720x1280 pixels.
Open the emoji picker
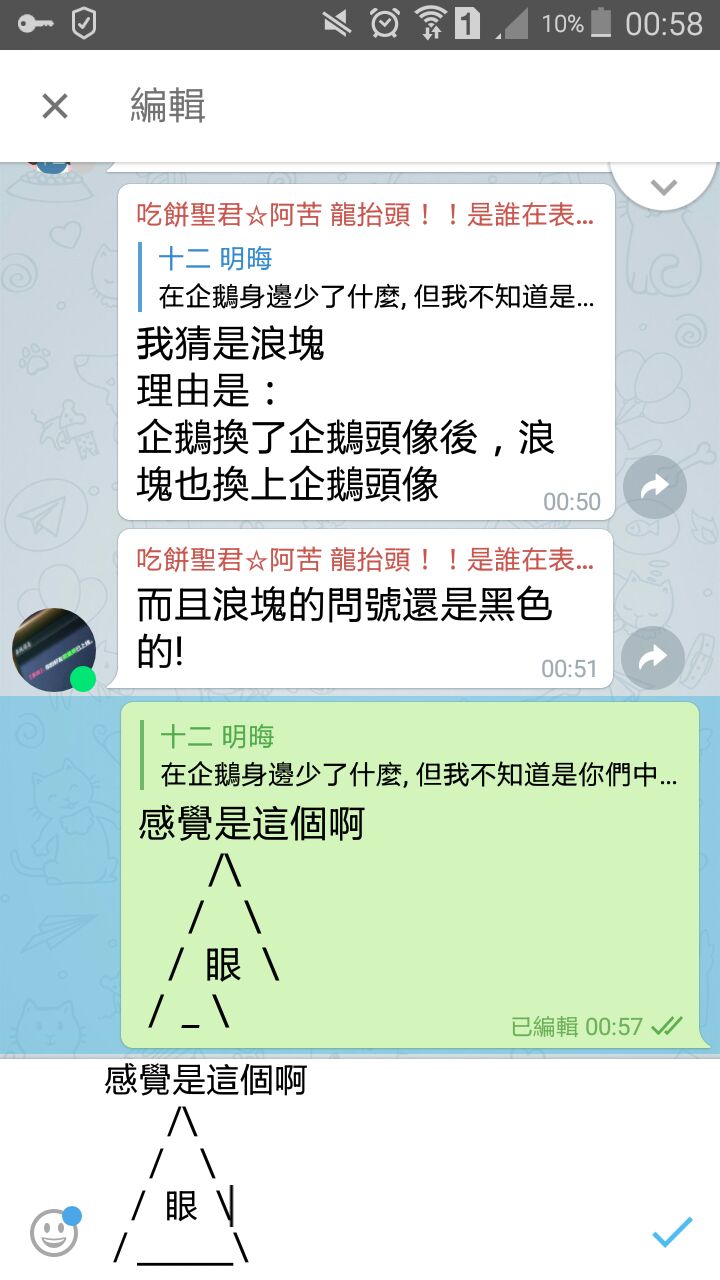pyautogui.click(x=54, y=1232)
